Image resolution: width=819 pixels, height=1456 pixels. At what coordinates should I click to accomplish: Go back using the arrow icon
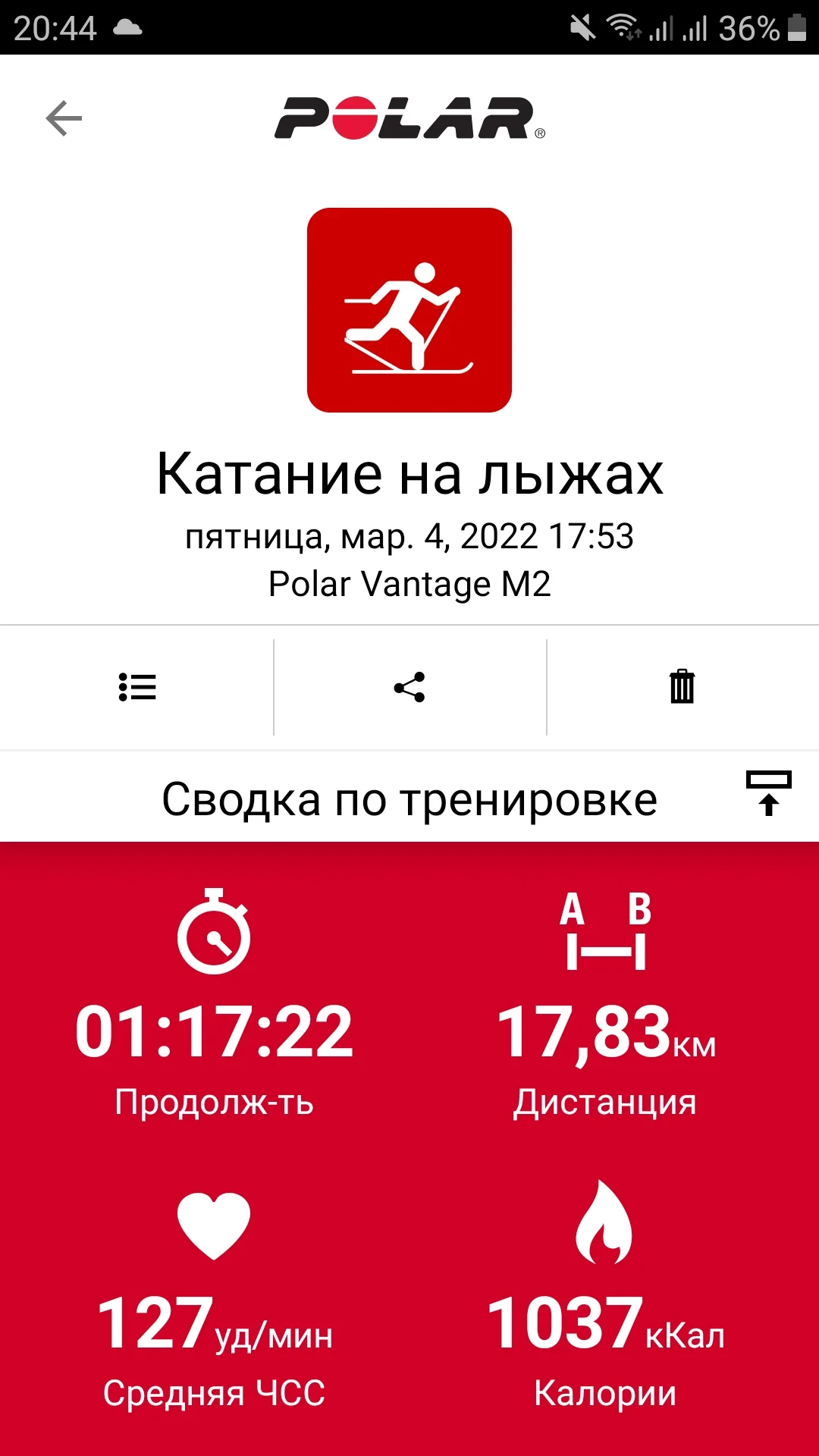(64, 118)
